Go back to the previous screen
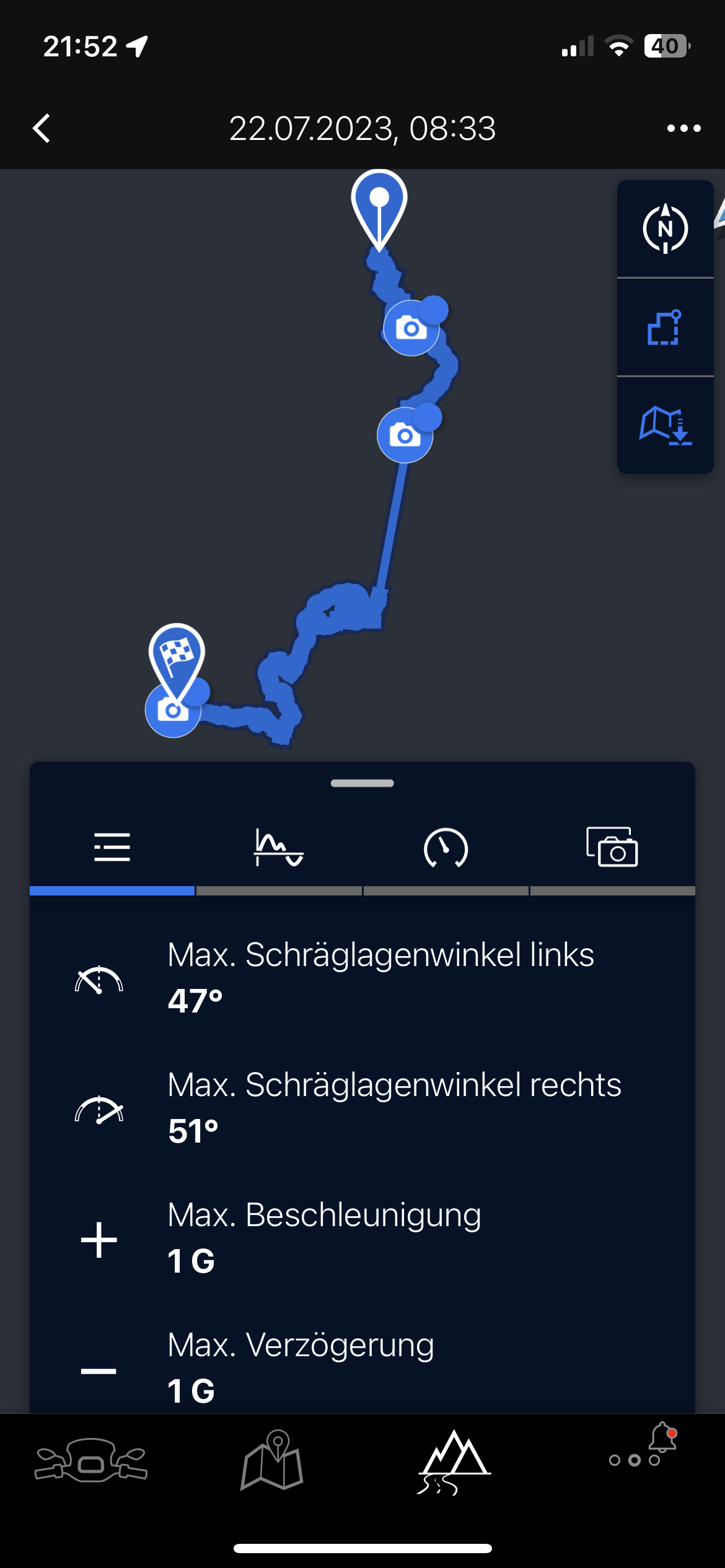Viewport: 725px width, 1568px height. pyautogui.click(x=42, y=129)
